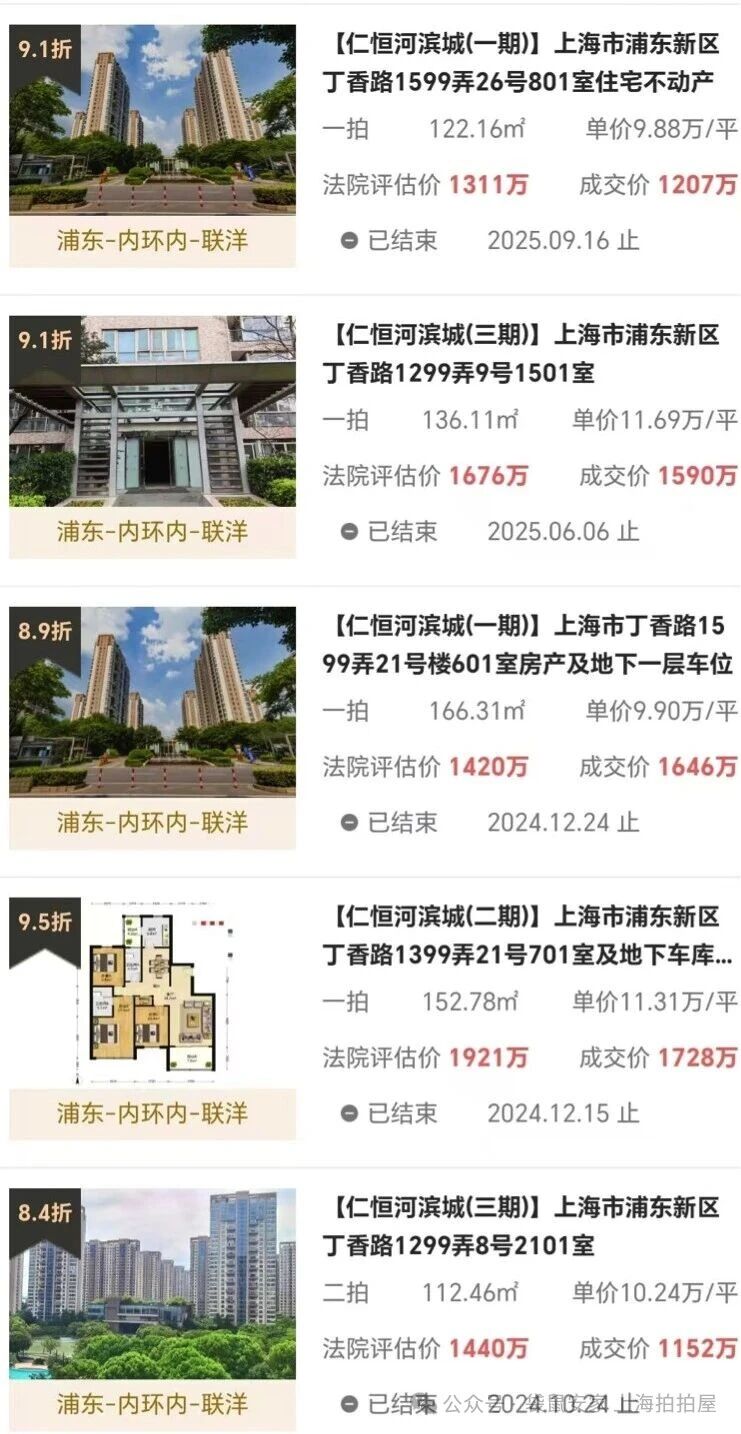Open the 丁香路1399弄21号701室 listing
The width and height of the screenshot is (741, 1434).
tap(527, 936)
